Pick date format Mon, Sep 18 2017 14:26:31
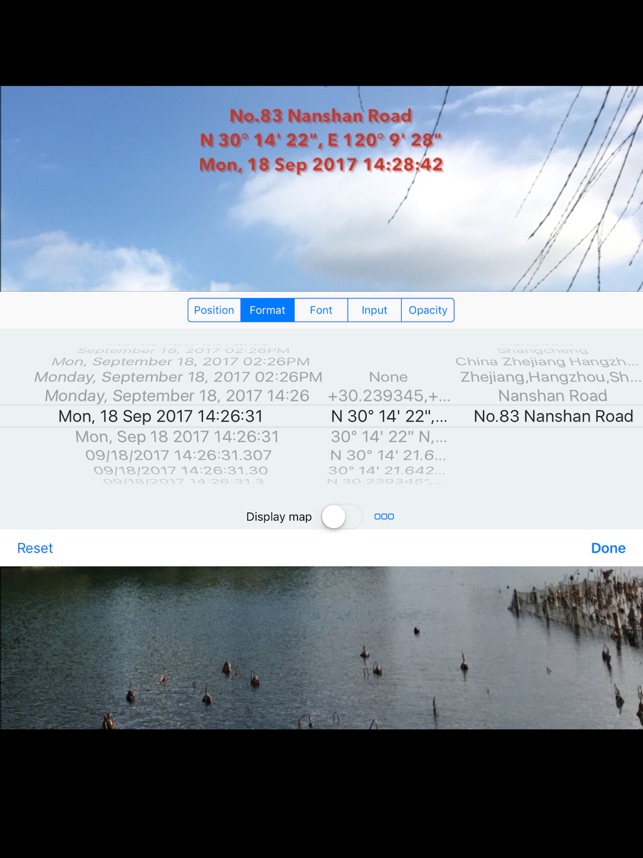The image size is (643, 858). pyautogui.click(x=177, y=437)
